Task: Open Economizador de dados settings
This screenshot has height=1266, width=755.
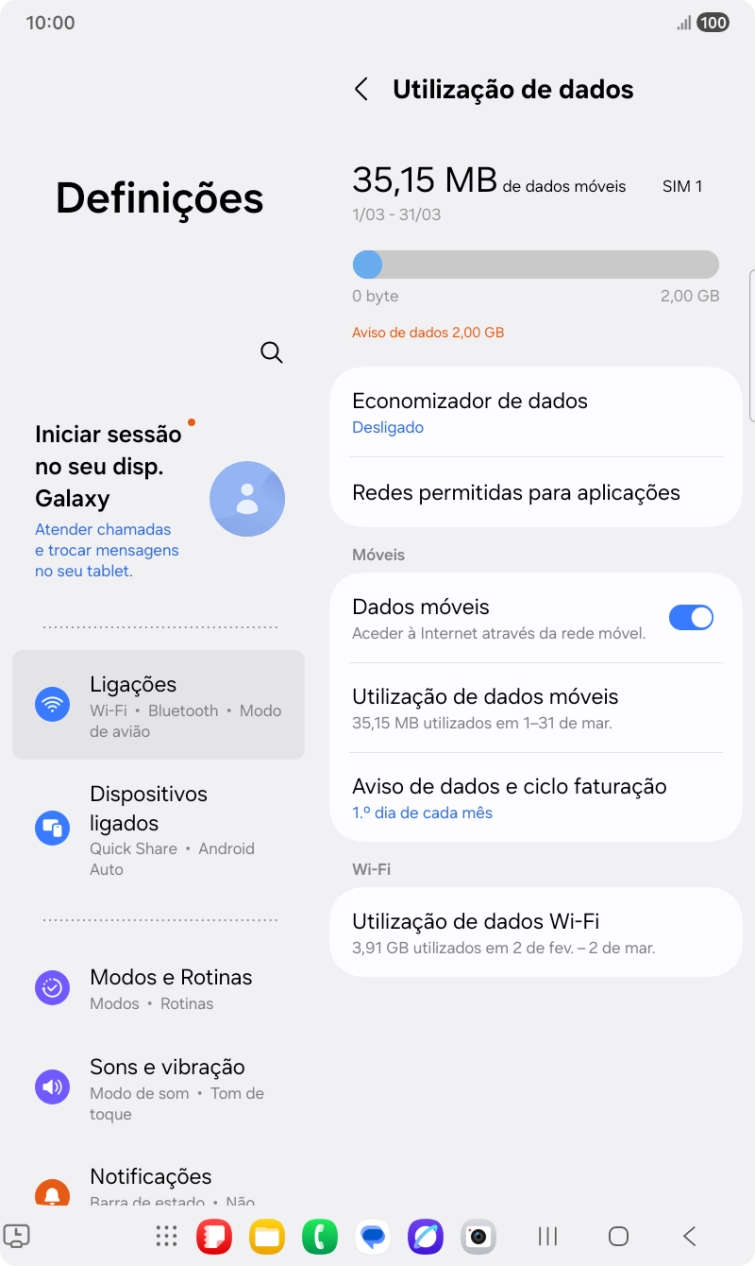Action: 535,412
